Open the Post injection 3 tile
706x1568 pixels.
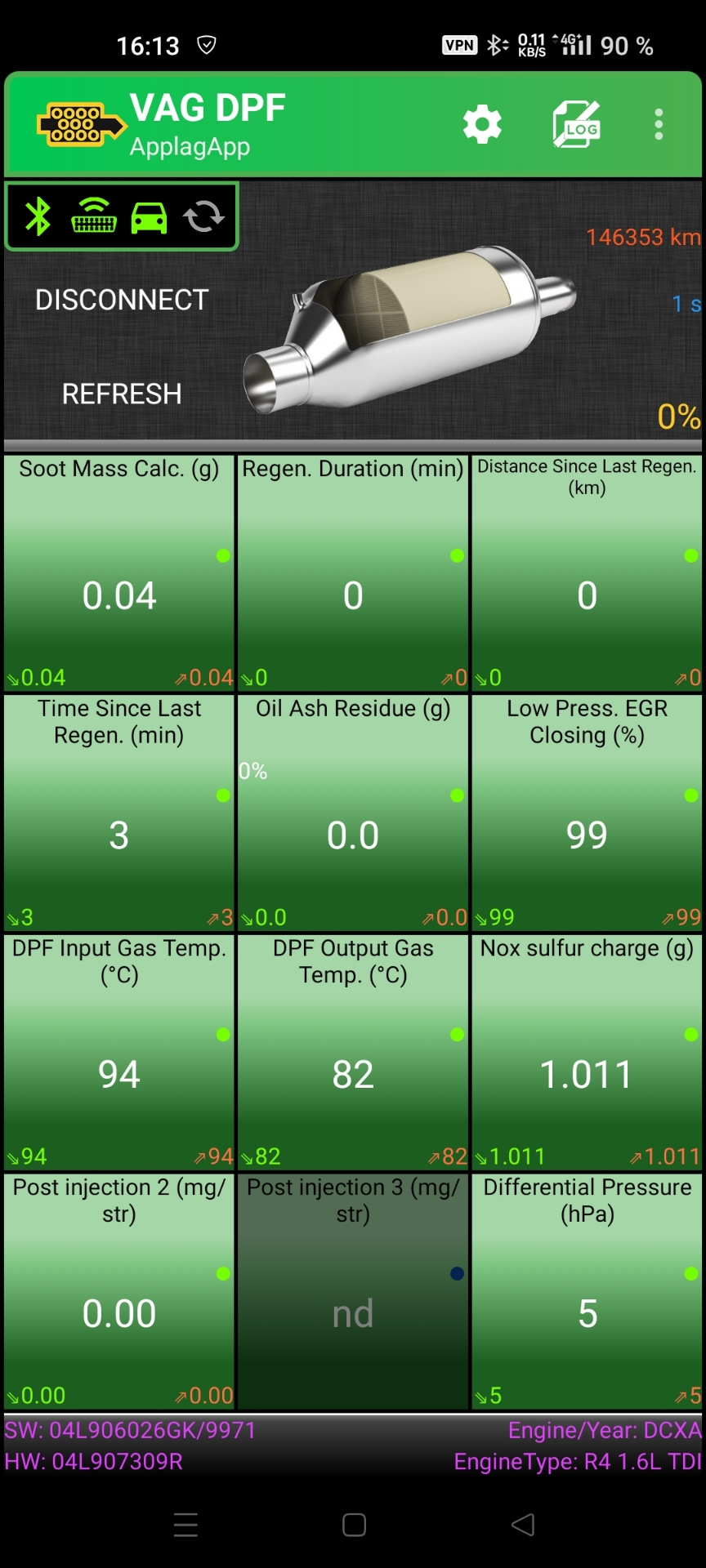[x=353, y=1291]
